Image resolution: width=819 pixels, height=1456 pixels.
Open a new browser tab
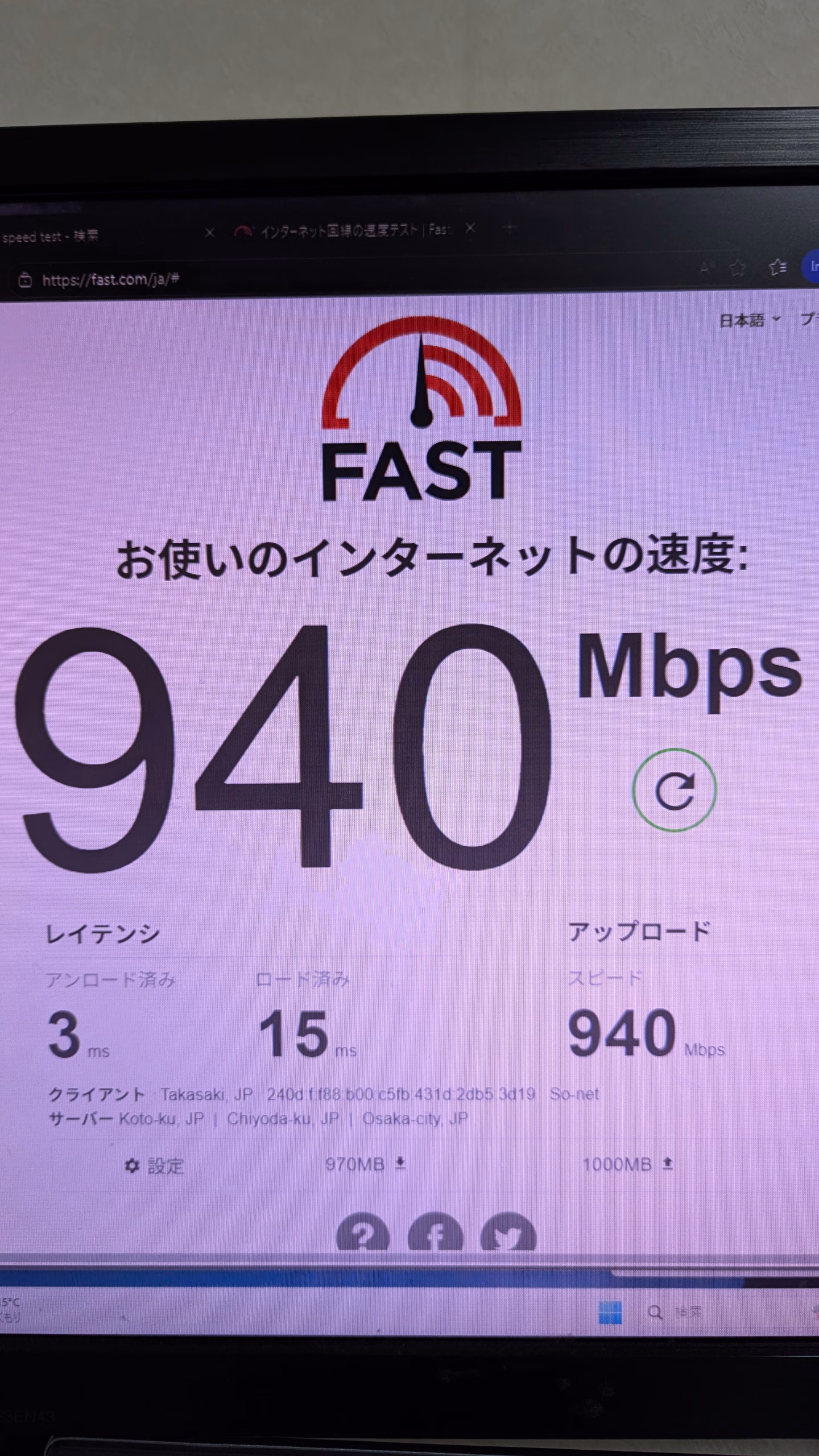510,229
